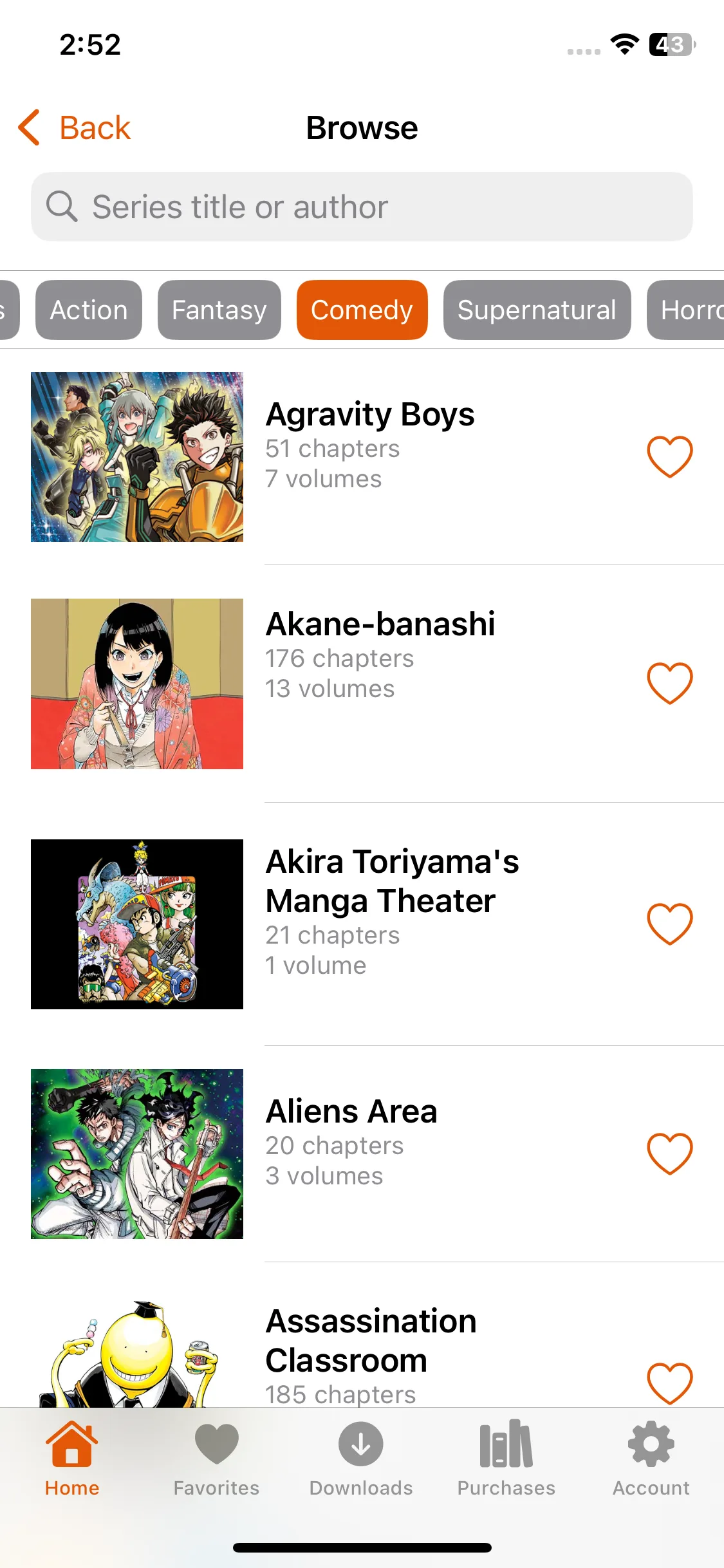Open the Aliens Area series page

pyautogui.click(x=351, y=1112)
